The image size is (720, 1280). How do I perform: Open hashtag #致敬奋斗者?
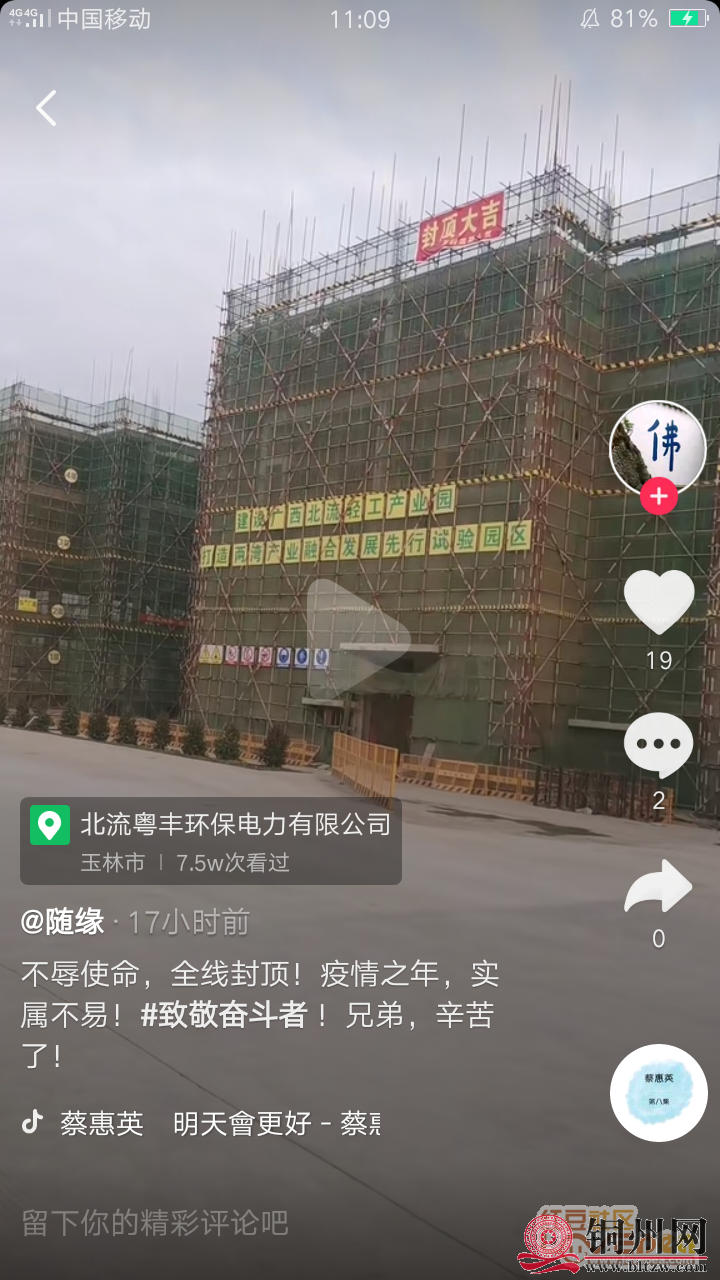pyautogui.click(x=223, y=1014)
